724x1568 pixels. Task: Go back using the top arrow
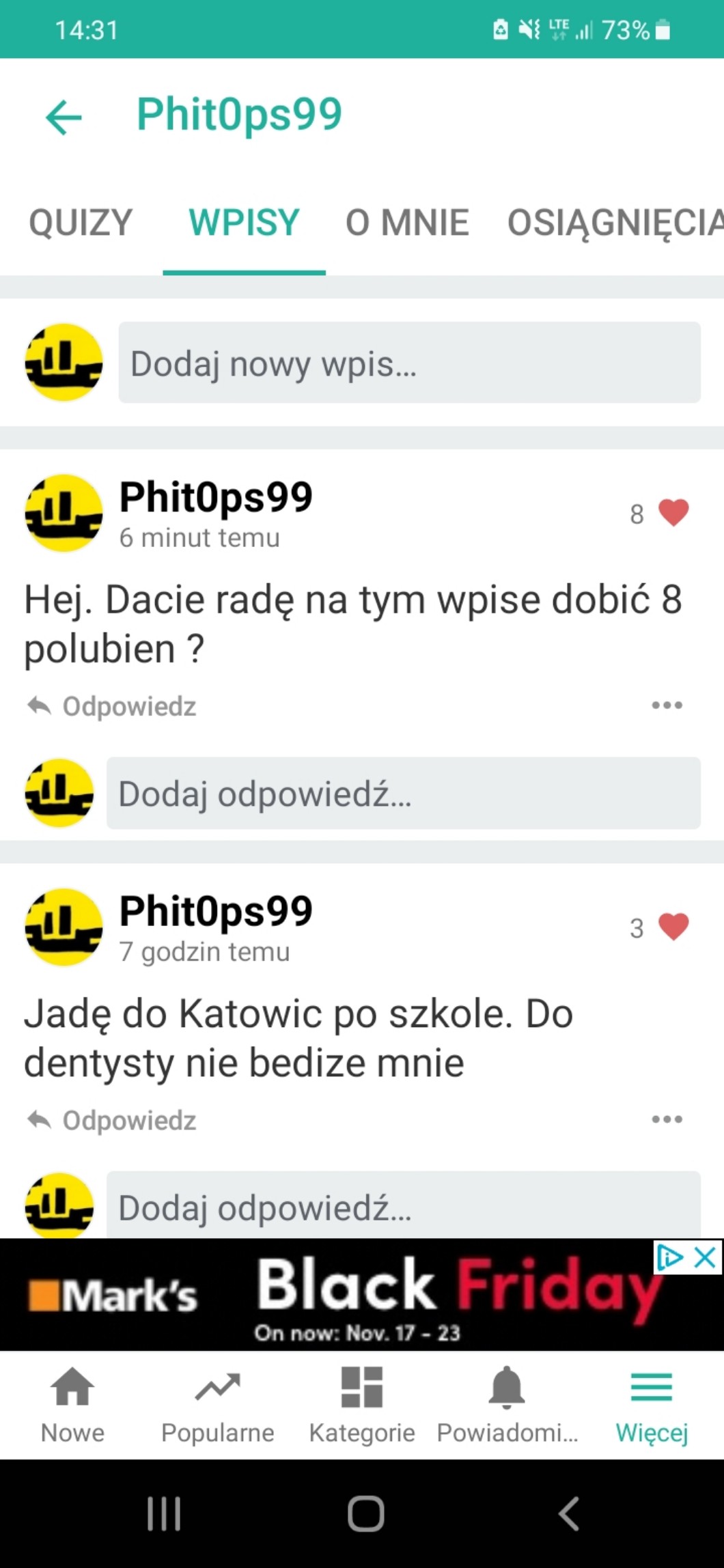pyautogui.click(x=64, y=117)
